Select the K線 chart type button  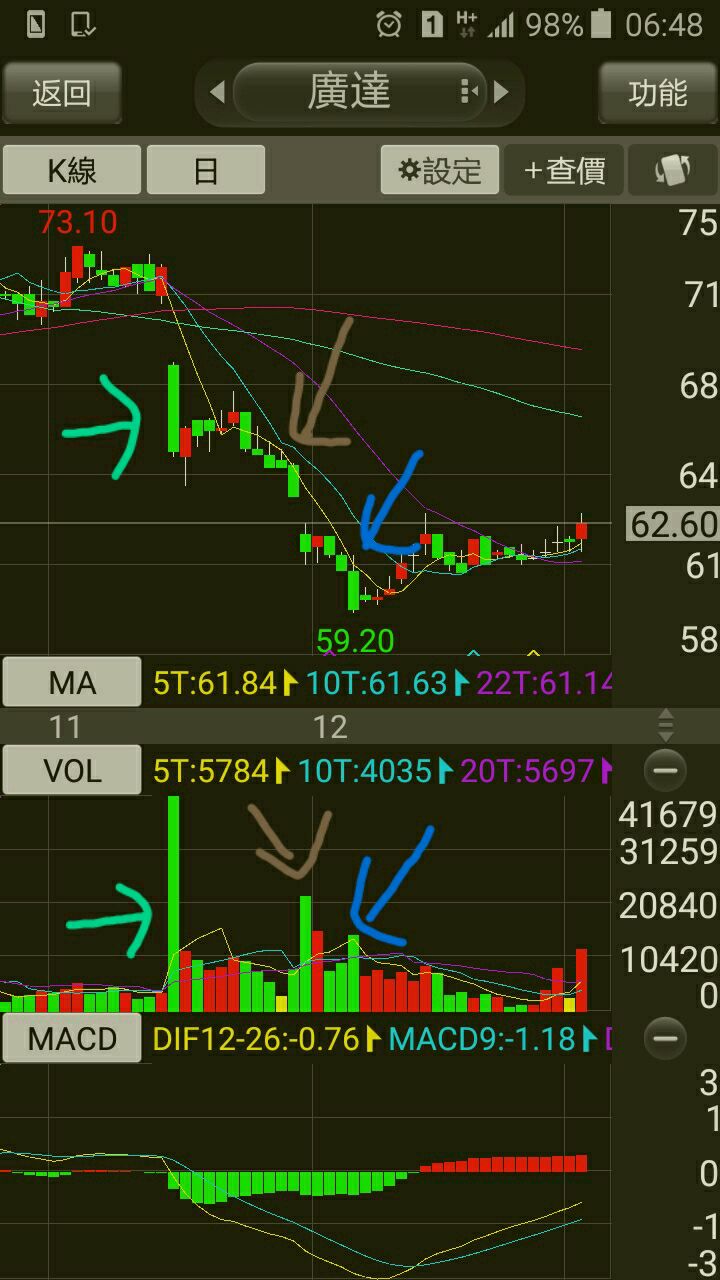[71, 170]
